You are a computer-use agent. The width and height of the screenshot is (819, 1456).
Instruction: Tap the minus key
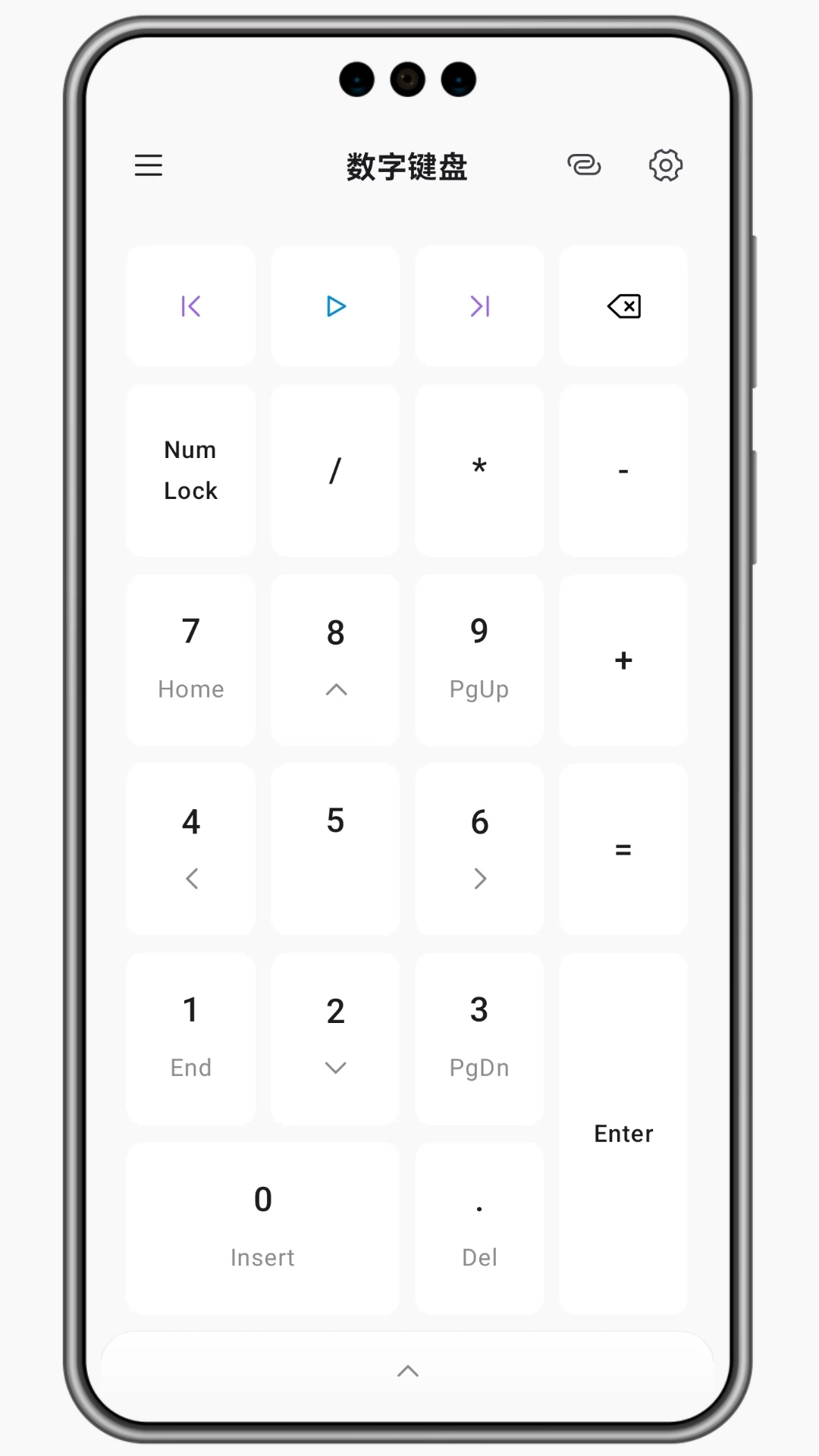pos(623,470)
